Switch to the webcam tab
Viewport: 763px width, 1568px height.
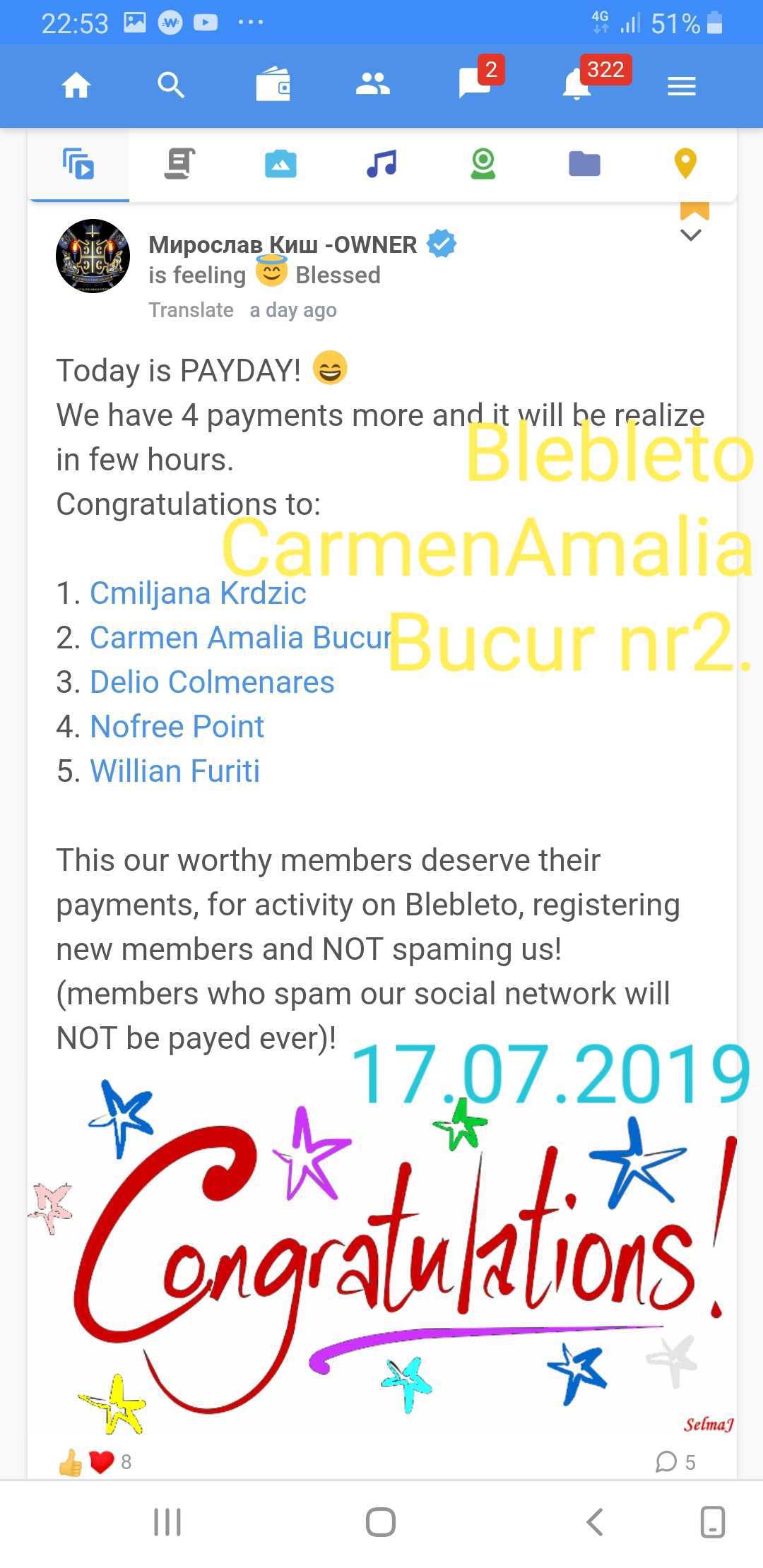483,164
